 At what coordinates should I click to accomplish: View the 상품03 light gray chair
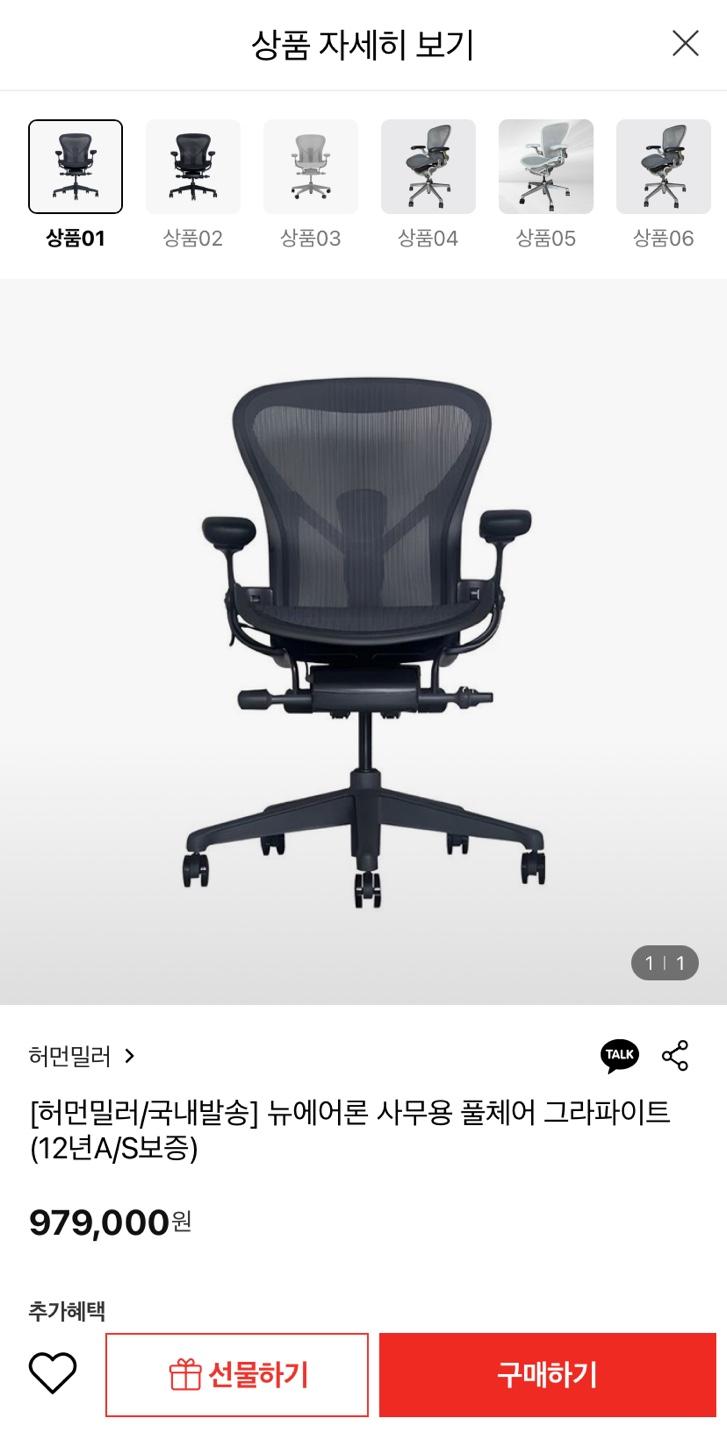(x=310, y=167)
